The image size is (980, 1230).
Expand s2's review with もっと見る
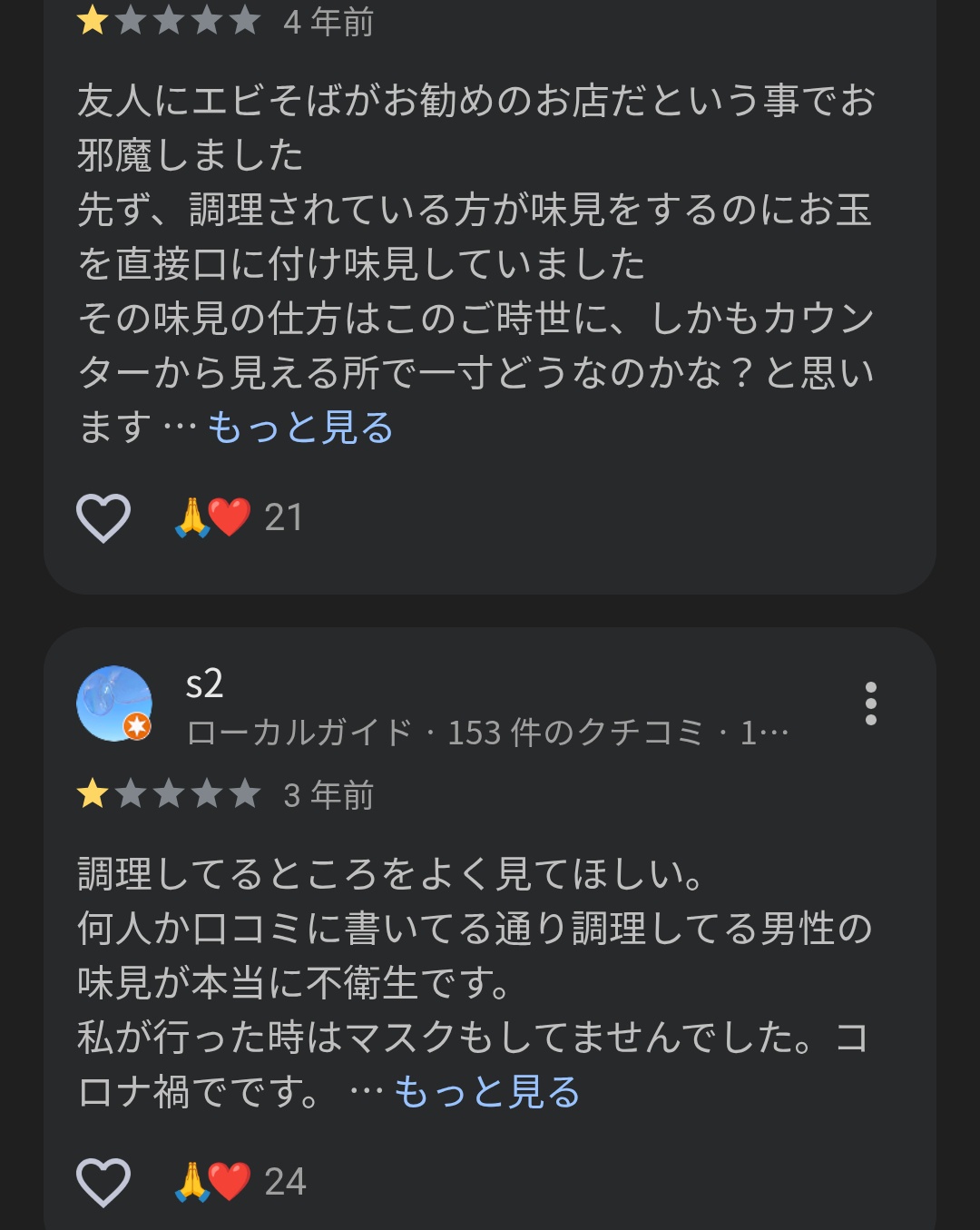click(x=486, y=1092)
